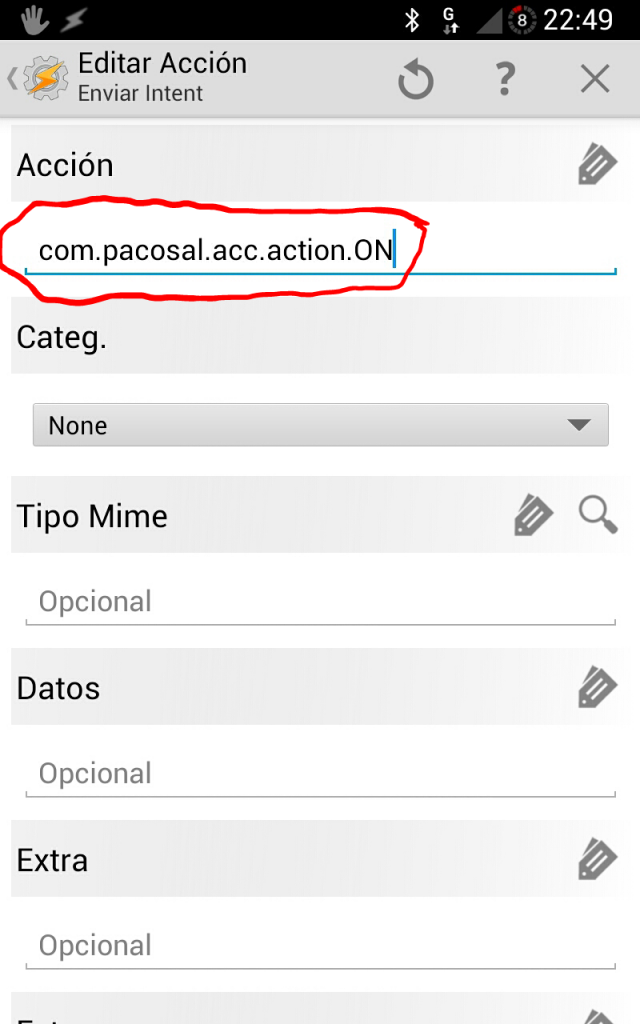Tap the tag icon beside Extra
Screen dimensions: 640x1024
597,860
